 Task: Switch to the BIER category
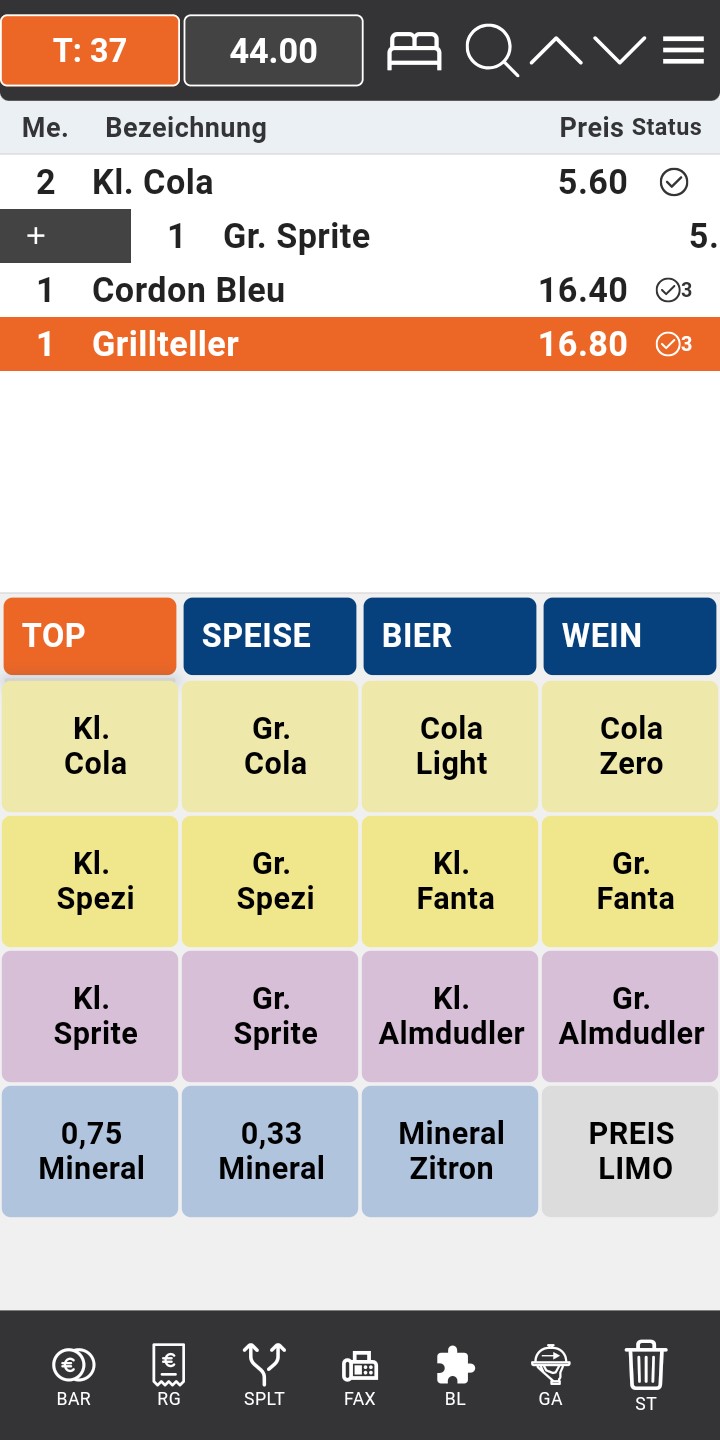pyautogui.click(x=449, y=636)
